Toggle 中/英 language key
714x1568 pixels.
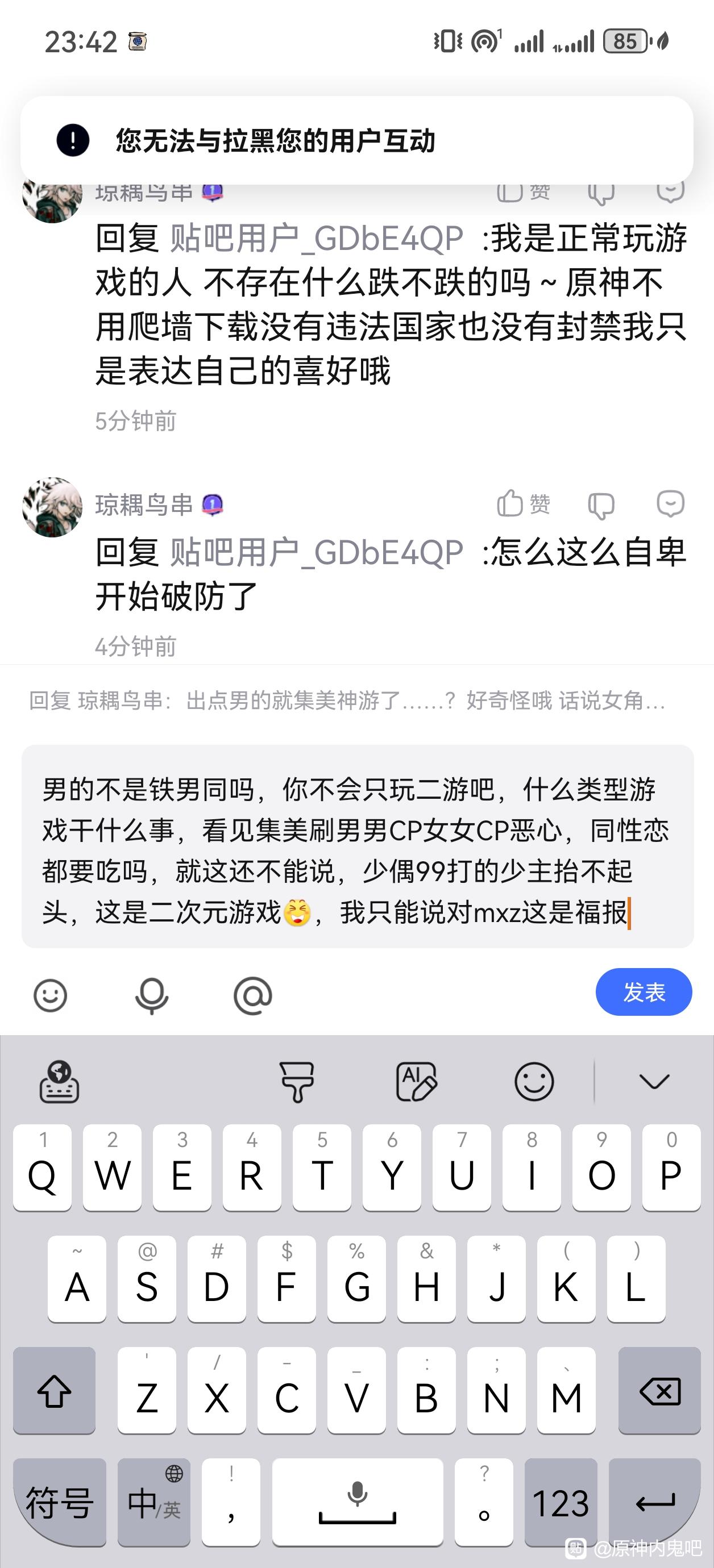[x=154, y=1502]
